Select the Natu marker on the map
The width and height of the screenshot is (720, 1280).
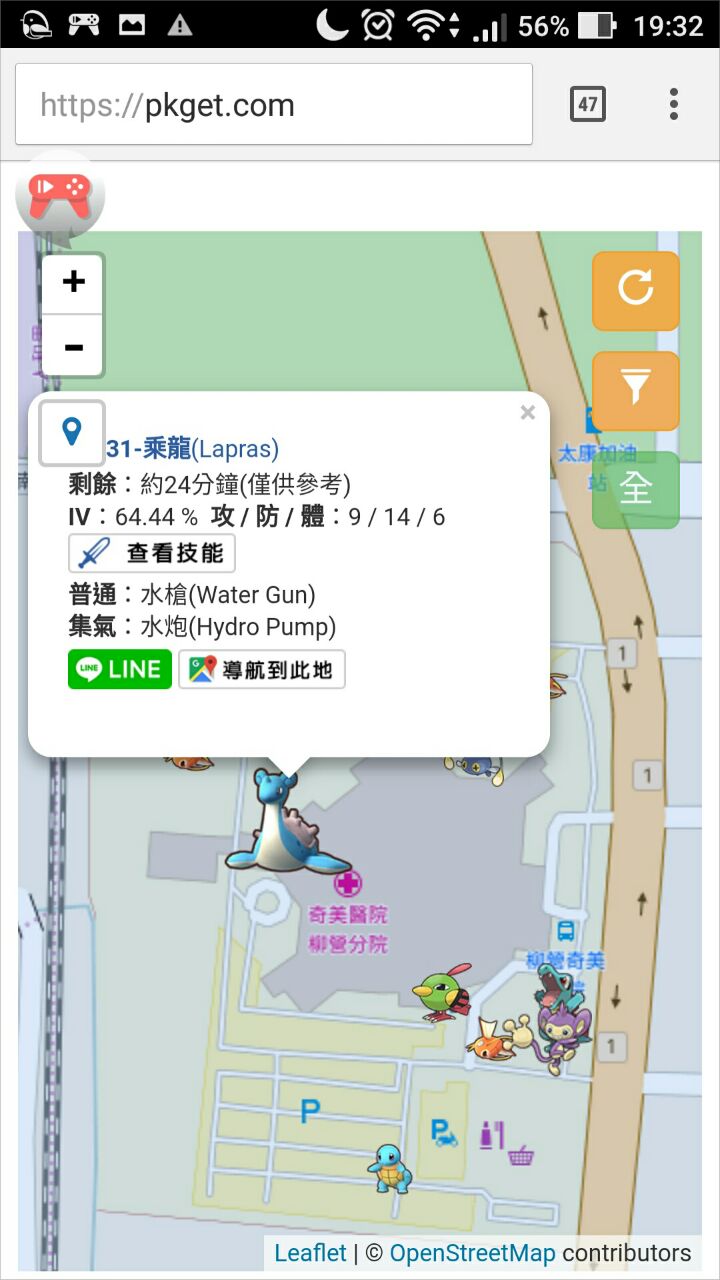442,991
